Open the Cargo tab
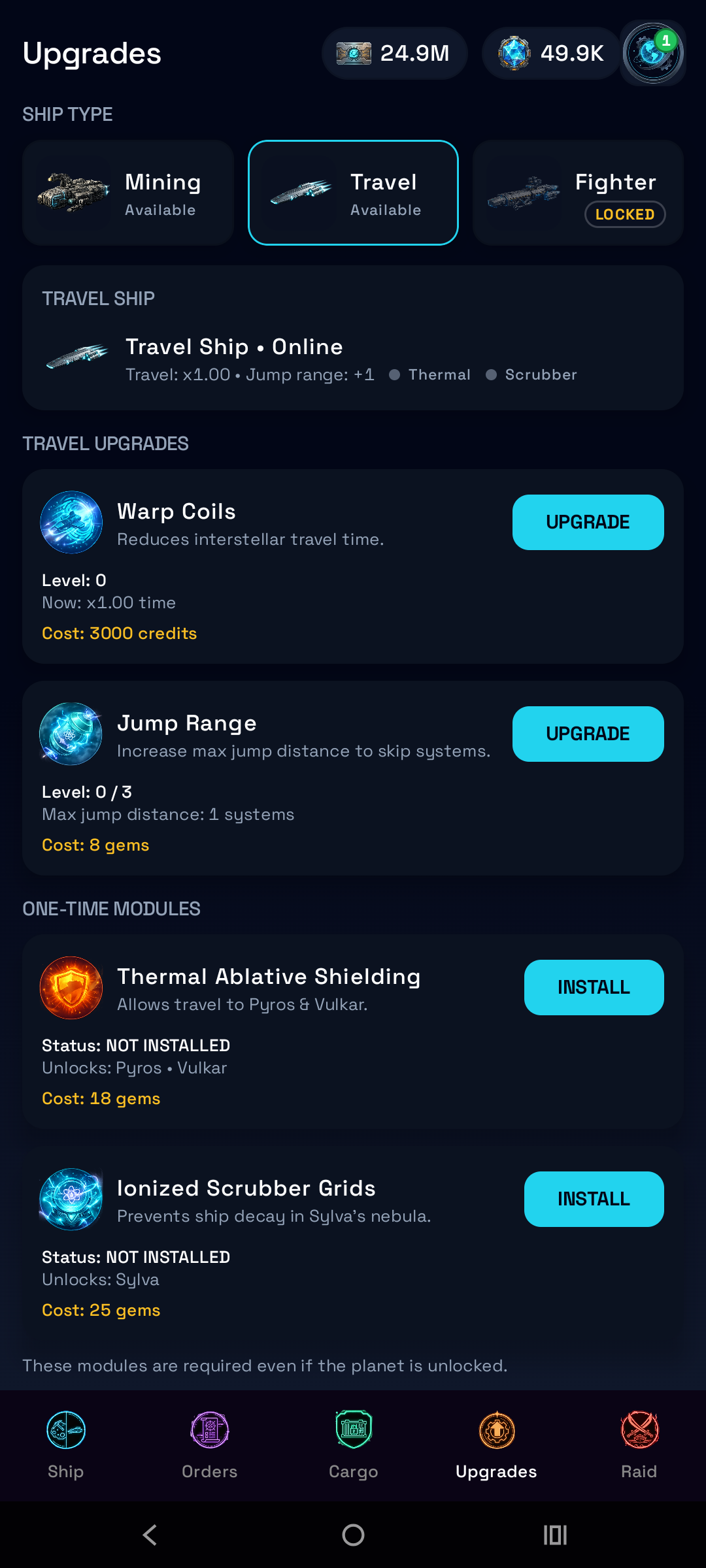 pyautogui.click(x=353, y=1444)
